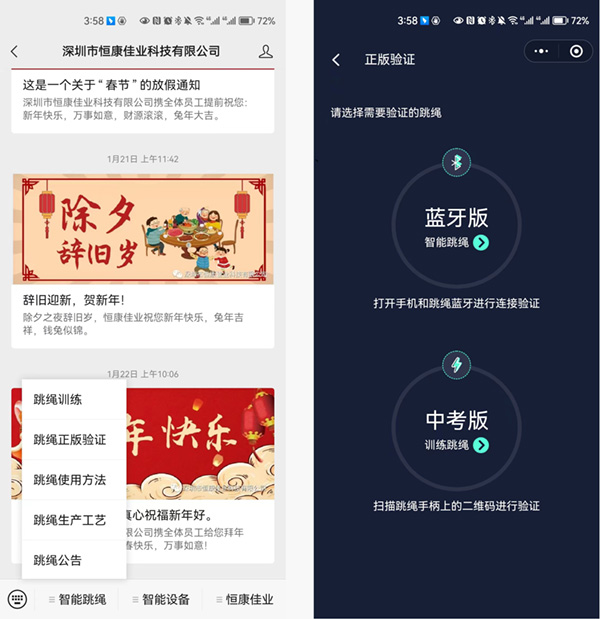Open the mini program more options dots
The image size is (600, 619).
(541, 51)
